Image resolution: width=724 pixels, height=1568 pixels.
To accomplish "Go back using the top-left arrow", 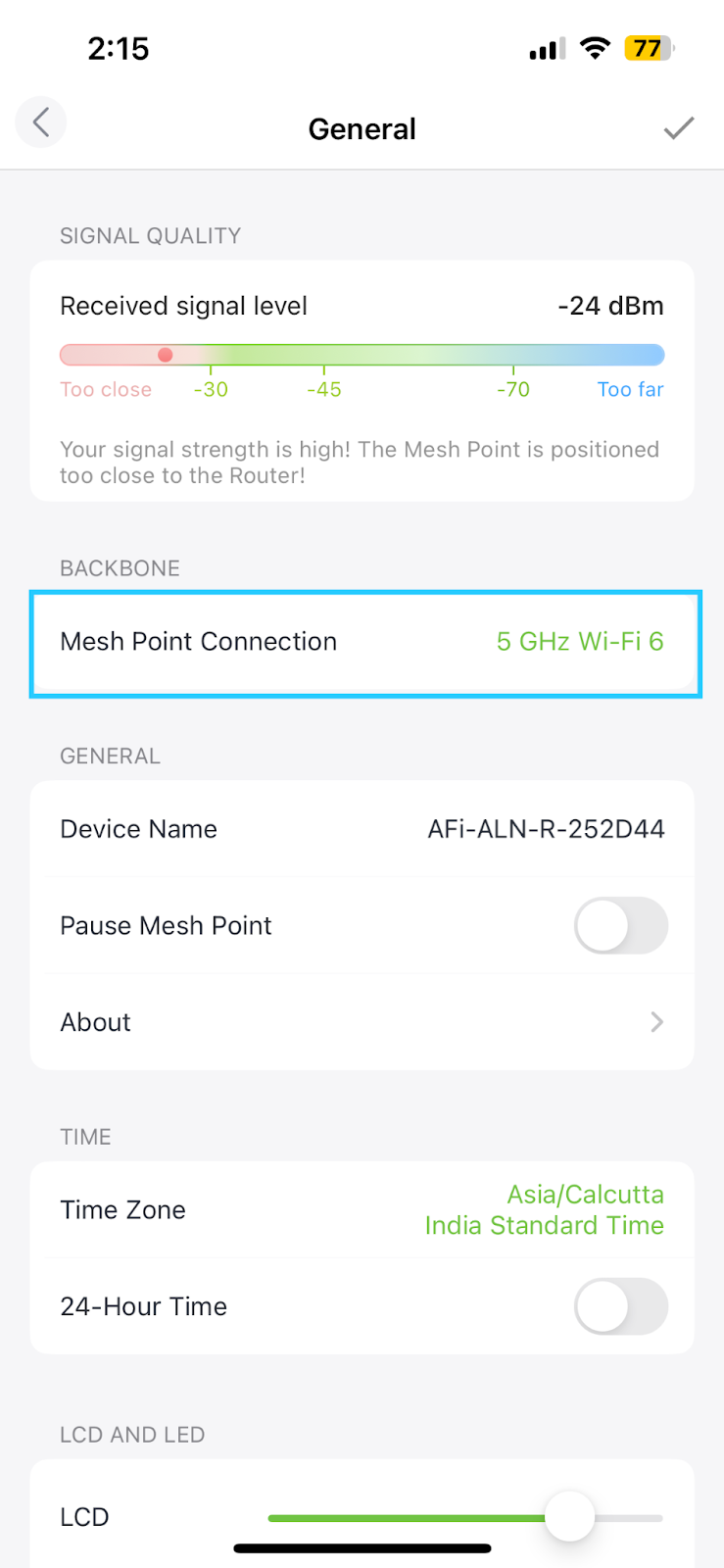I will point(40,122).
